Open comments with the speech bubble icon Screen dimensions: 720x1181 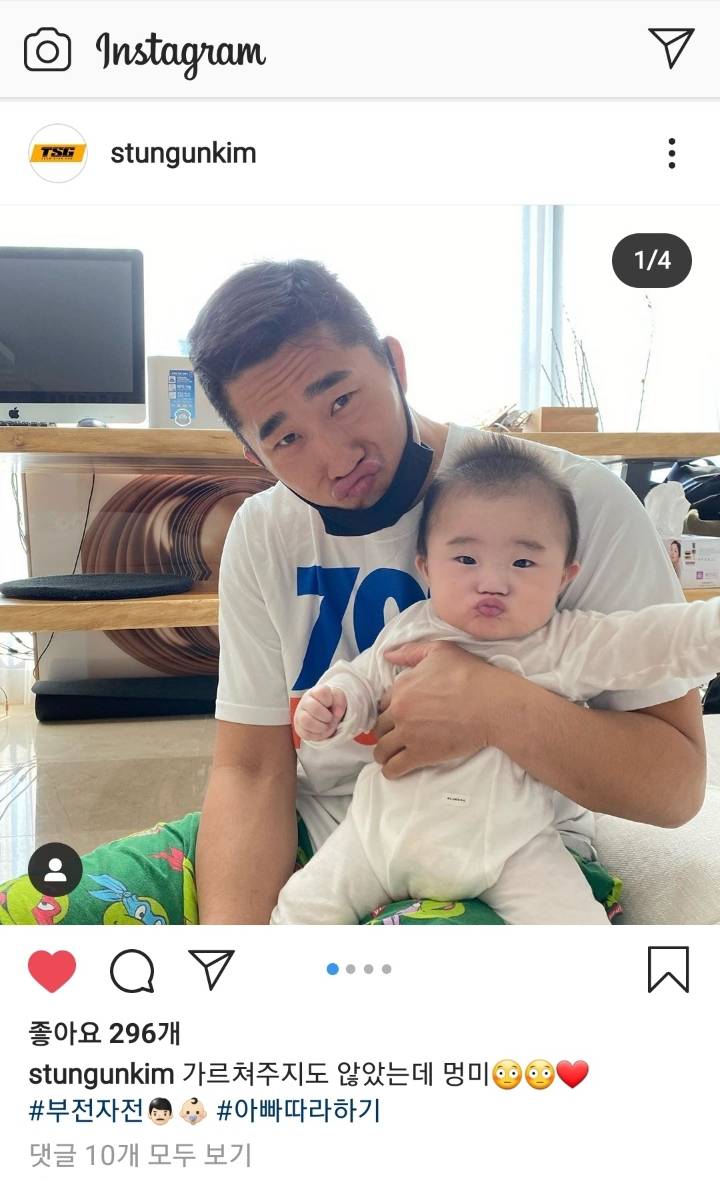[132, 970]
